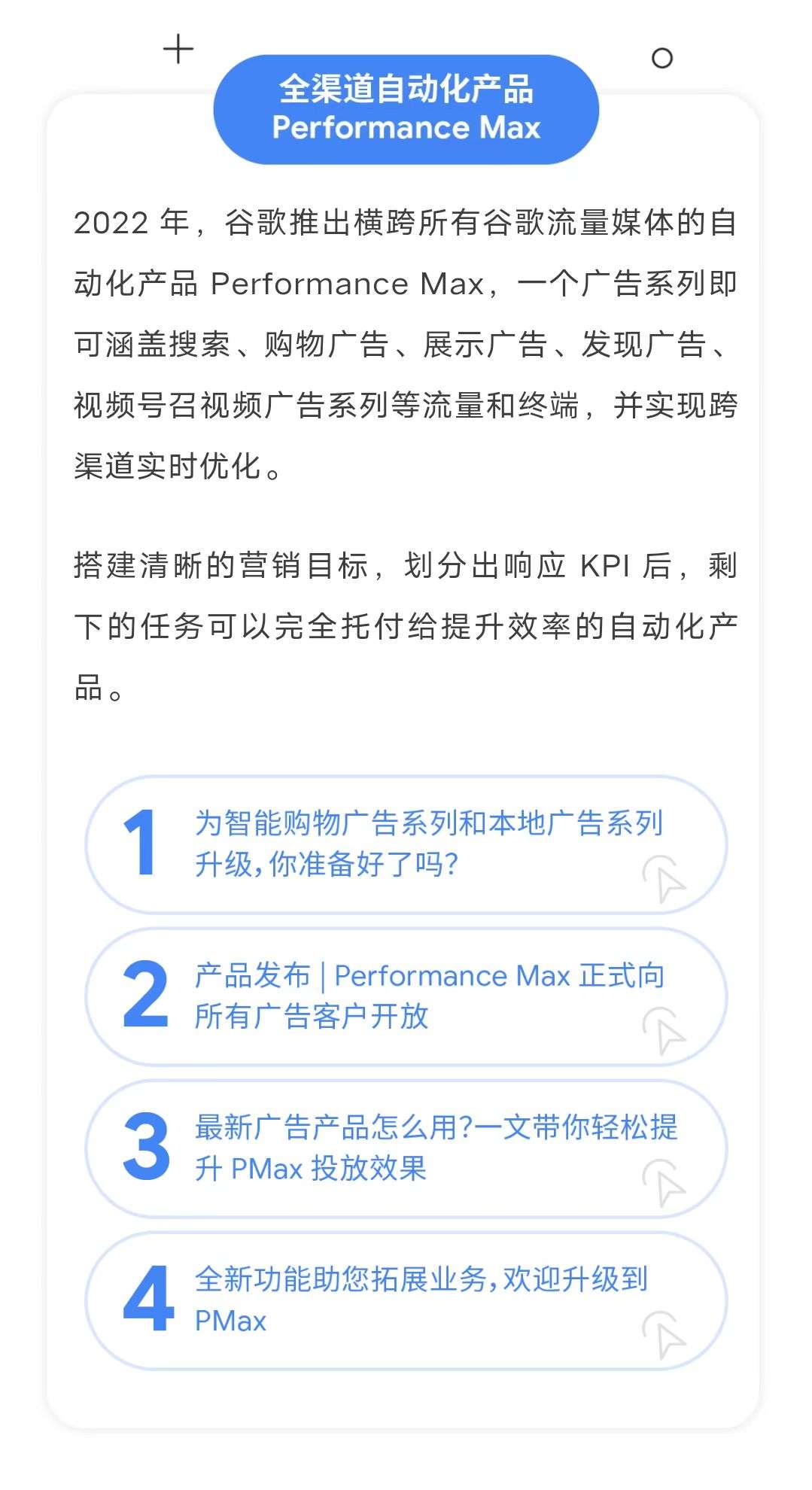The height and width of the screenshot is (1490, 812).
Task: Open article 4 on new features and upgrading to PMax
Action: point(406,1300)
